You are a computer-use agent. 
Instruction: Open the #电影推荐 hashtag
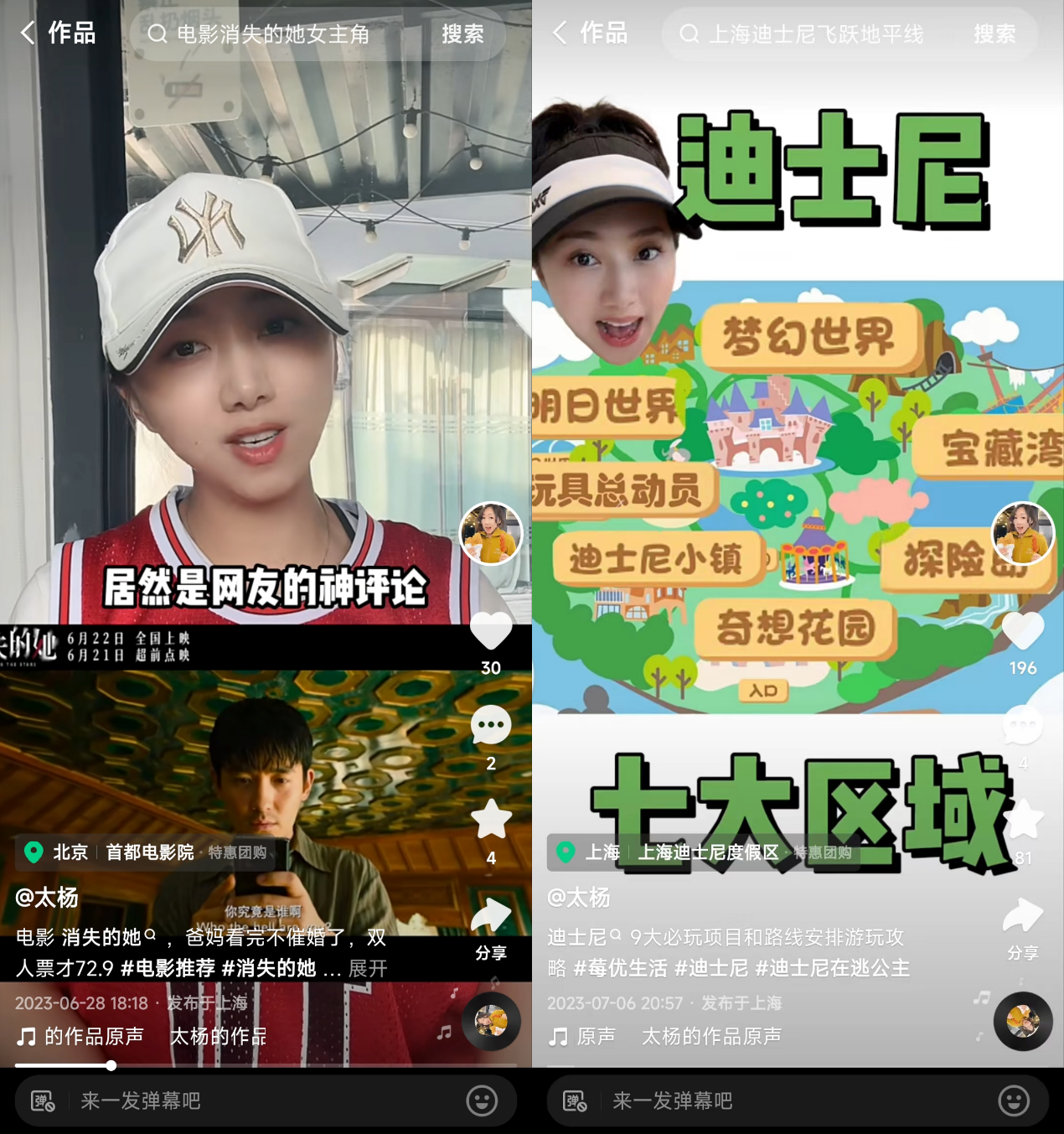(168, 969)
